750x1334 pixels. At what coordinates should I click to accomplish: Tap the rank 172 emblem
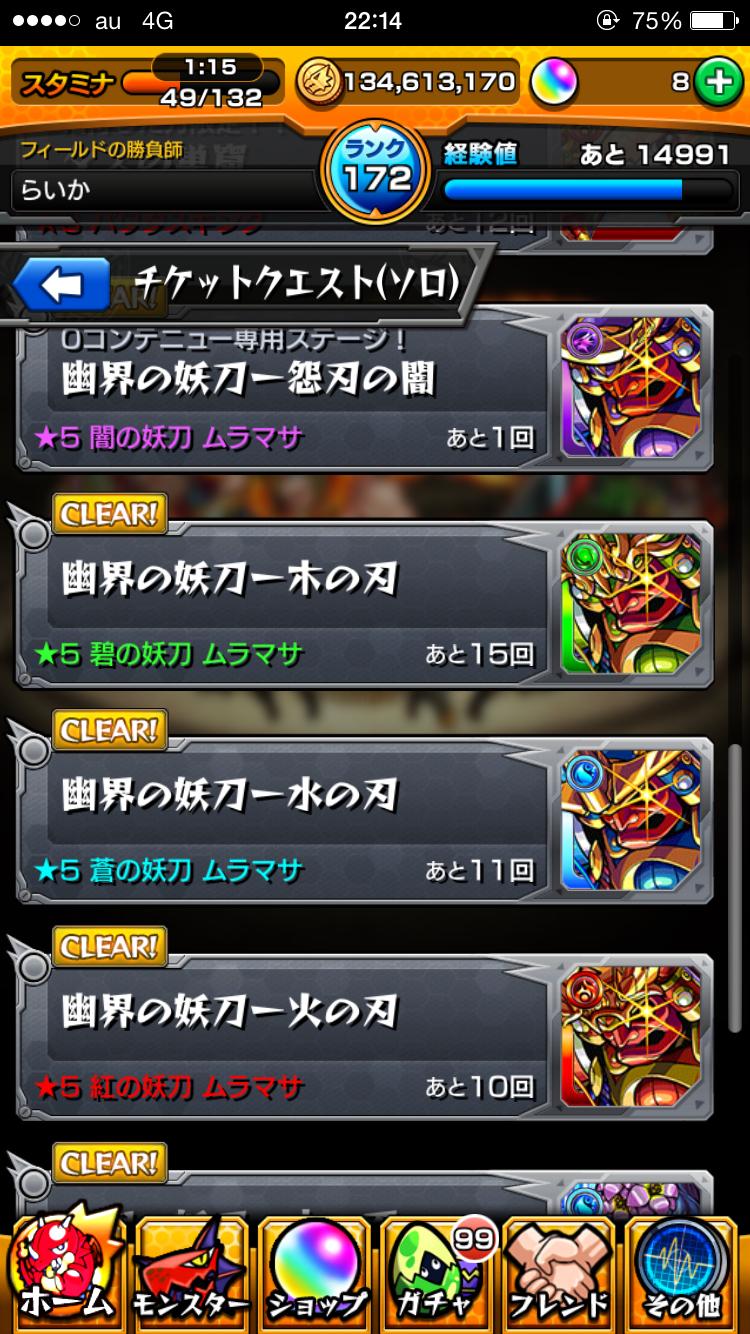[x=375, y=172]
